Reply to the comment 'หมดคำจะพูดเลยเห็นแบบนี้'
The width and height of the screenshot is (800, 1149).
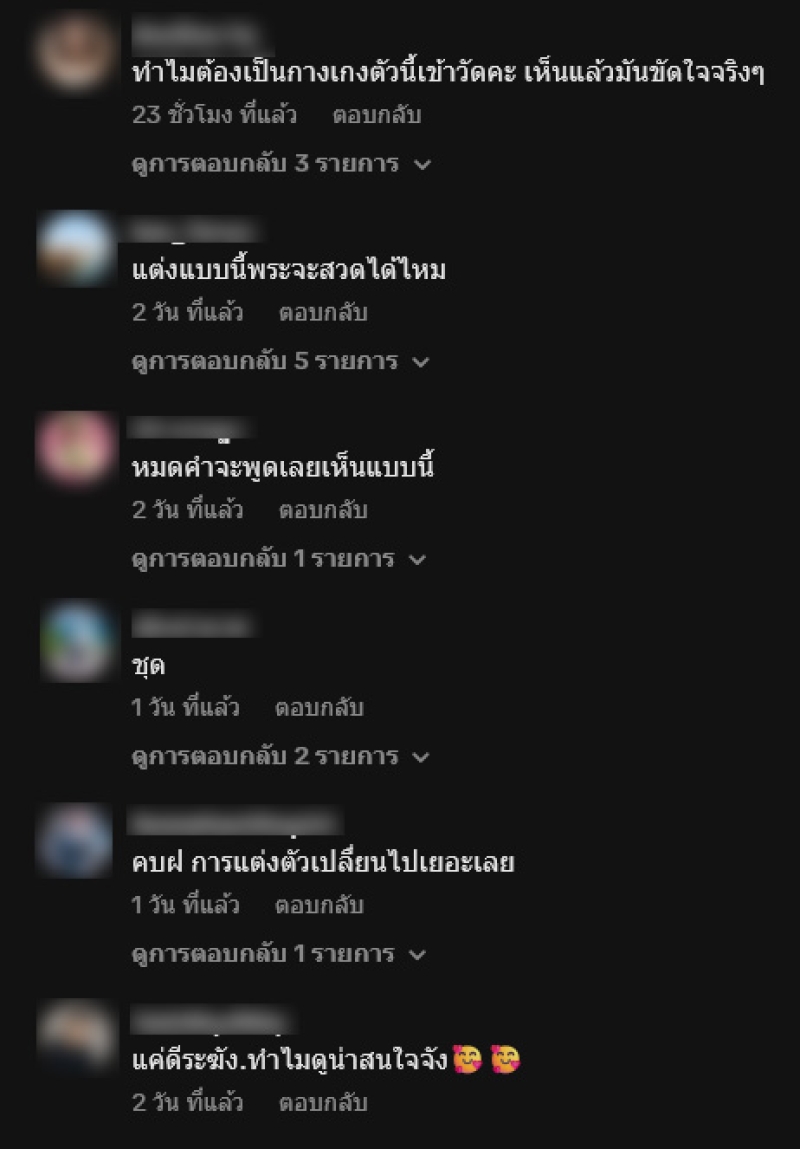[x=323, y=511]
